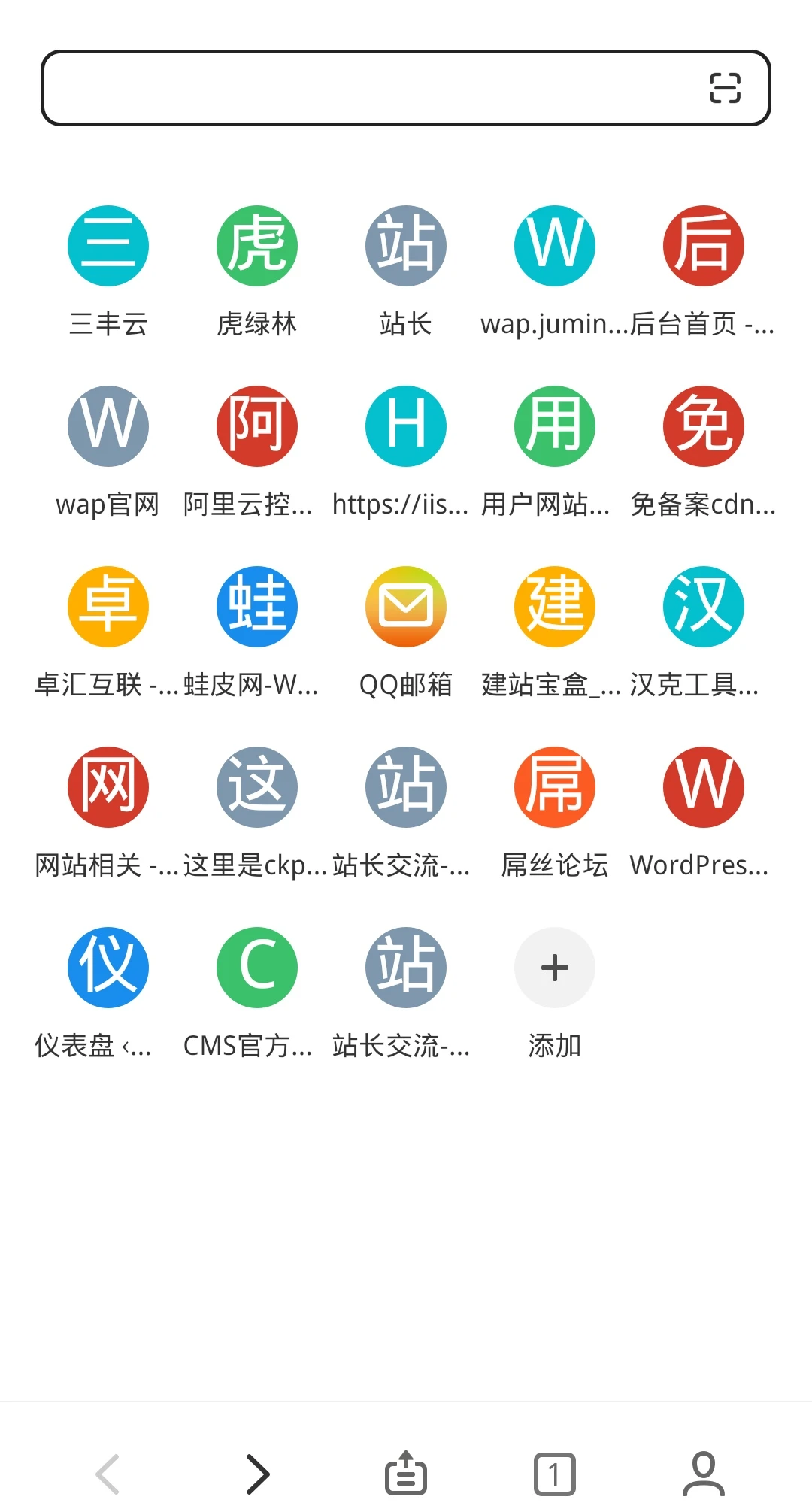Image resolution: width=812 pixels, height=1512 pixels.
Task: Open the wap官网 bookmark
Action: coord(108,426)
